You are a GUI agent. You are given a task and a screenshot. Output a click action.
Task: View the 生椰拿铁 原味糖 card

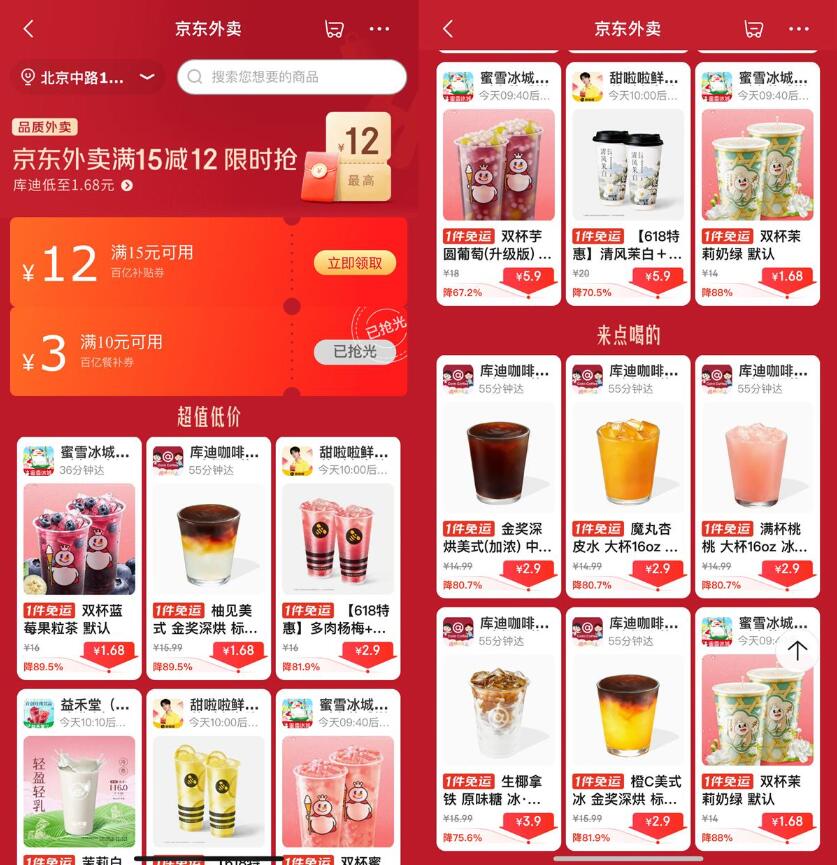[x=498, y=720]
